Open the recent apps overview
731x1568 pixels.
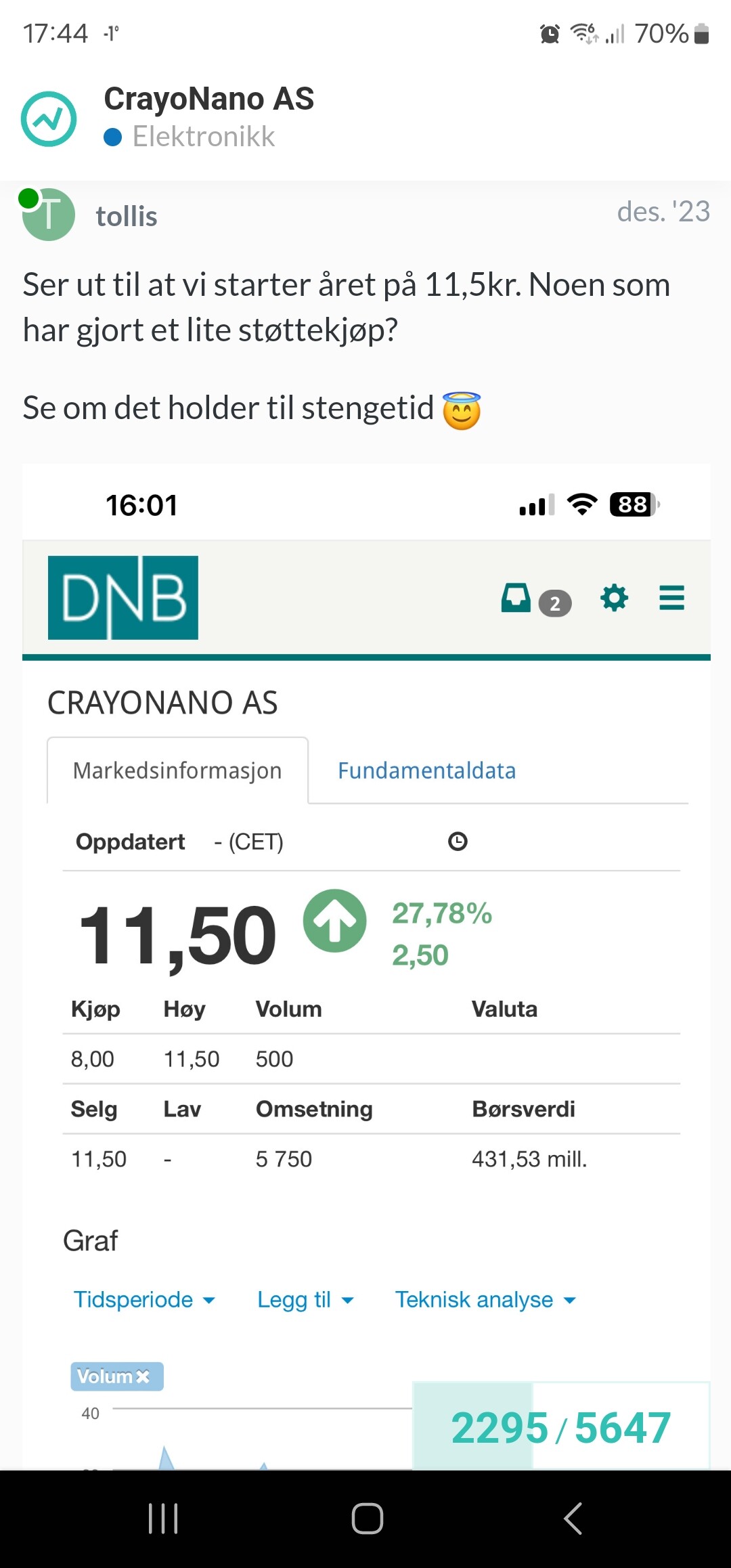coord(163,1518)
